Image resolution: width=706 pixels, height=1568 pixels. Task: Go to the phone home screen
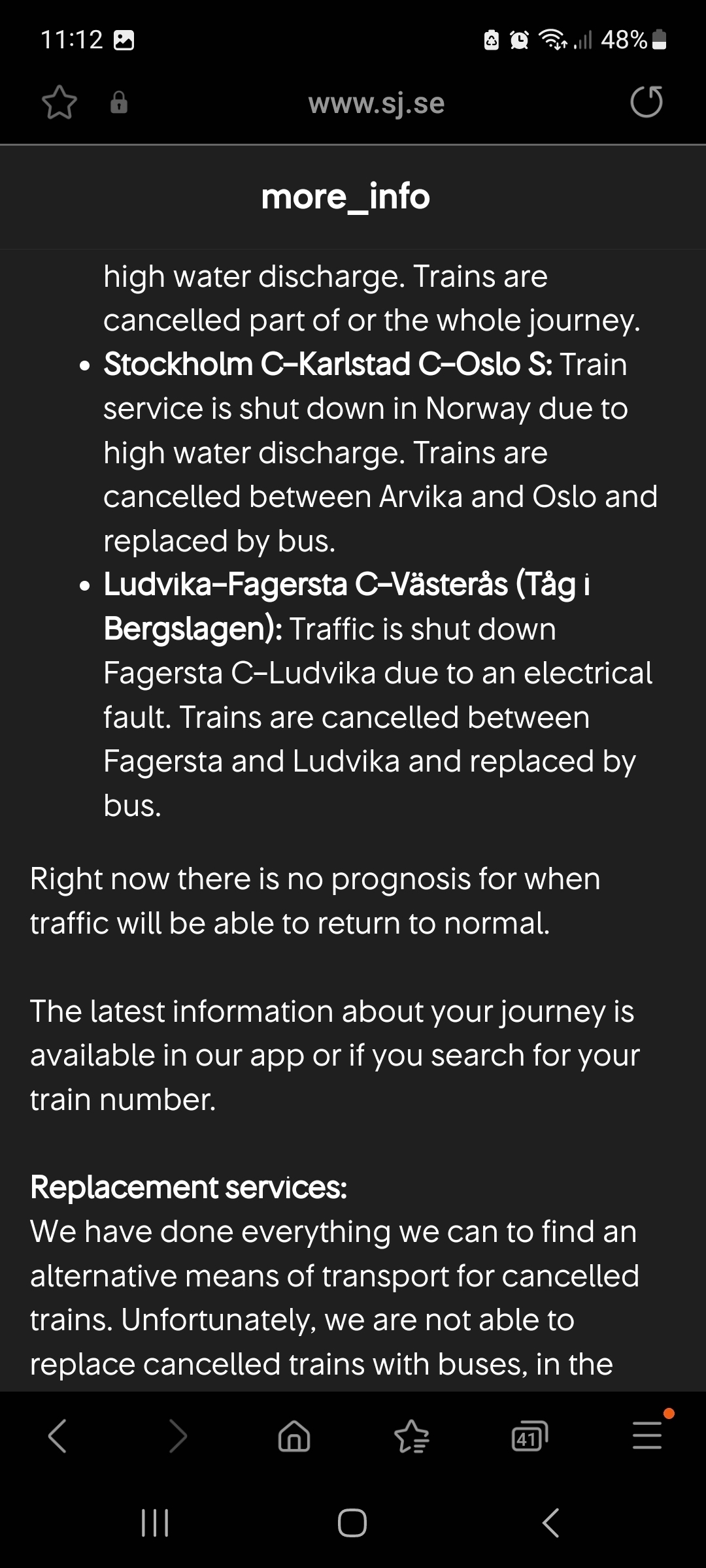tap(352, 1523)
